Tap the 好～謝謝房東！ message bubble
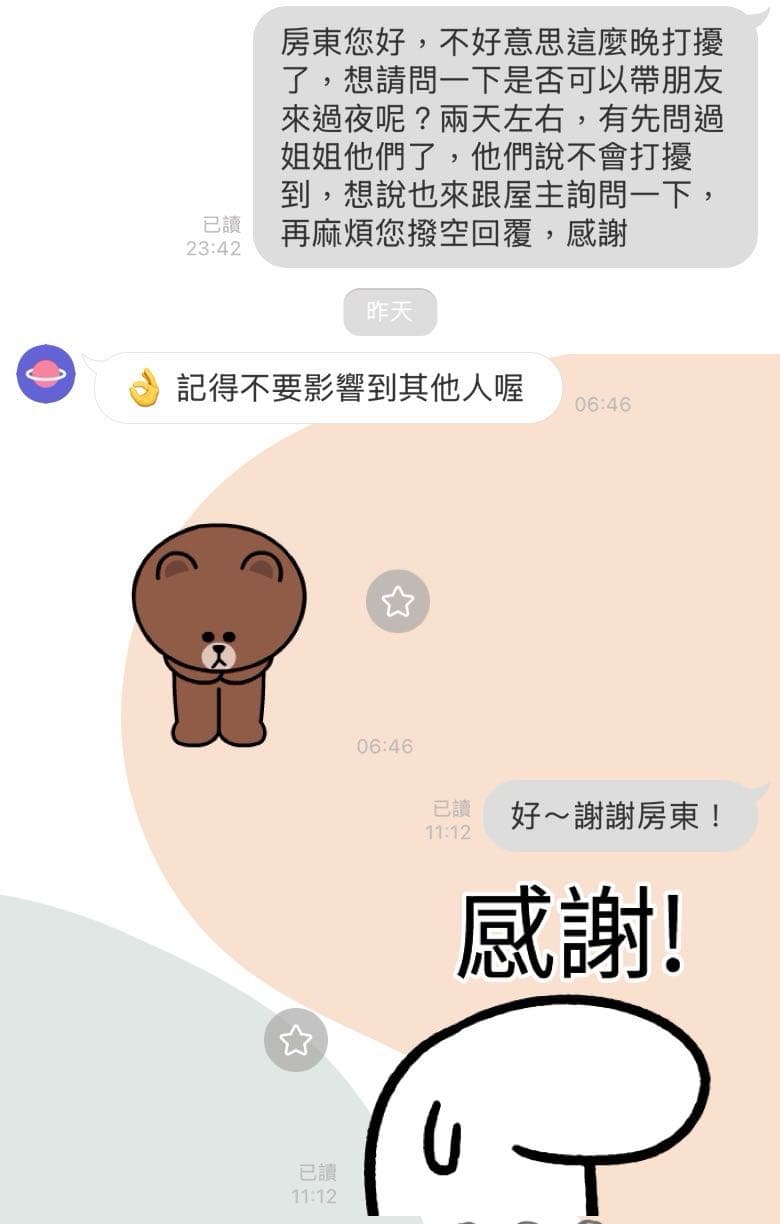The width and height of the screenshot is (780, 1224). (620, 815)
